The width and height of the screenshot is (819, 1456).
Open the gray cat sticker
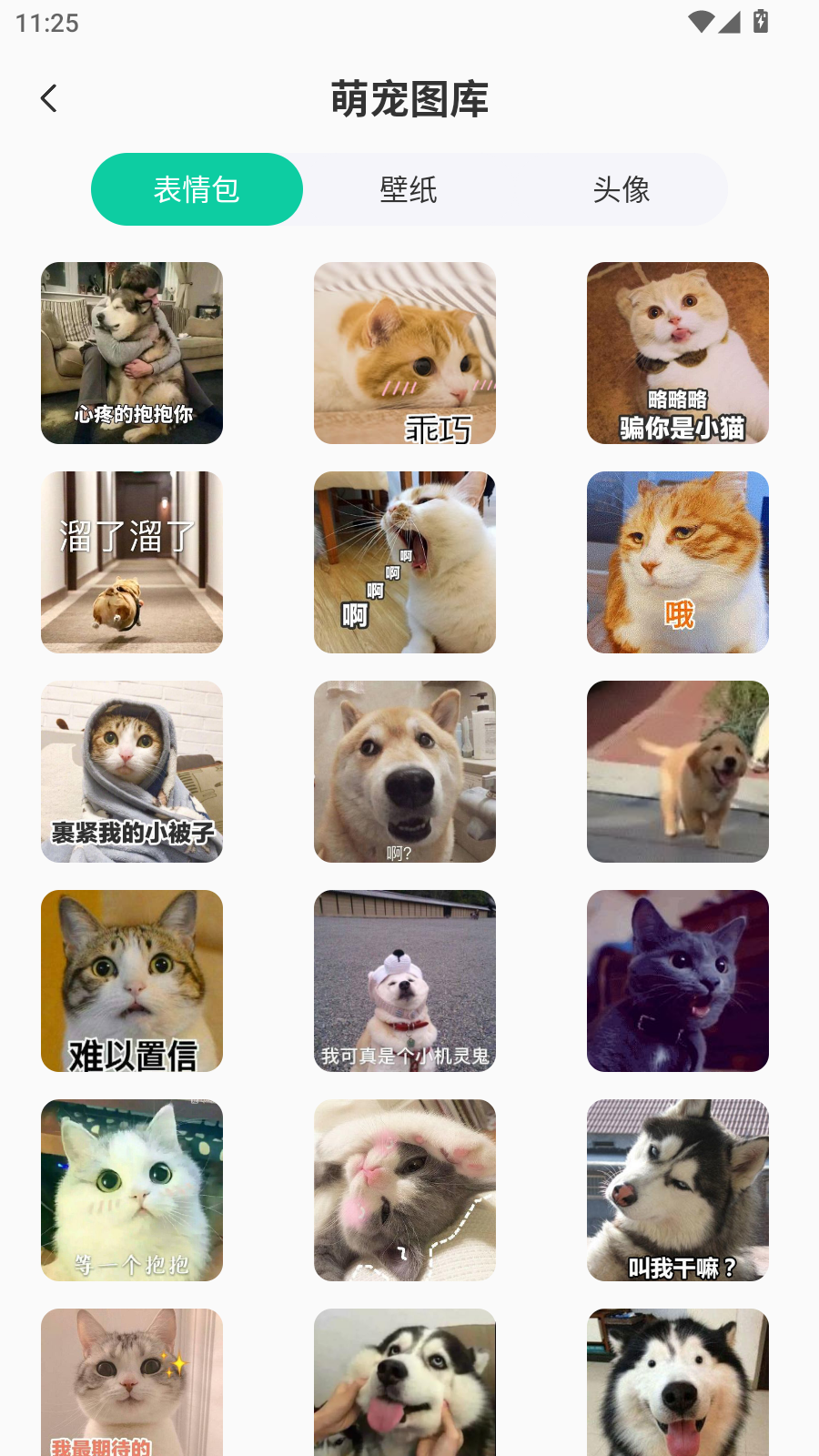[x=678, y=981]
